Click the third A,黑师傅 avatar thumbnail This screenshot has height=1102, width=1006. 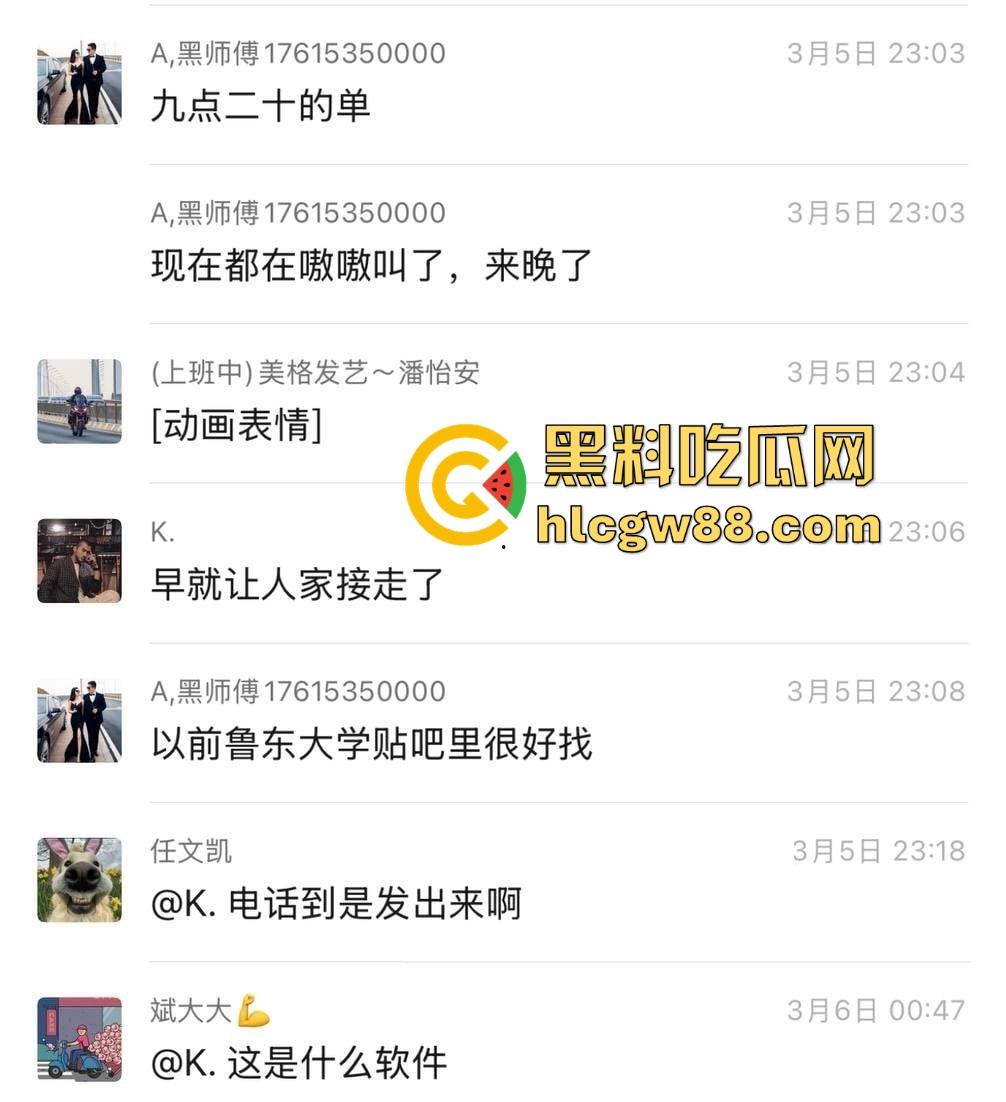[78, 722]
